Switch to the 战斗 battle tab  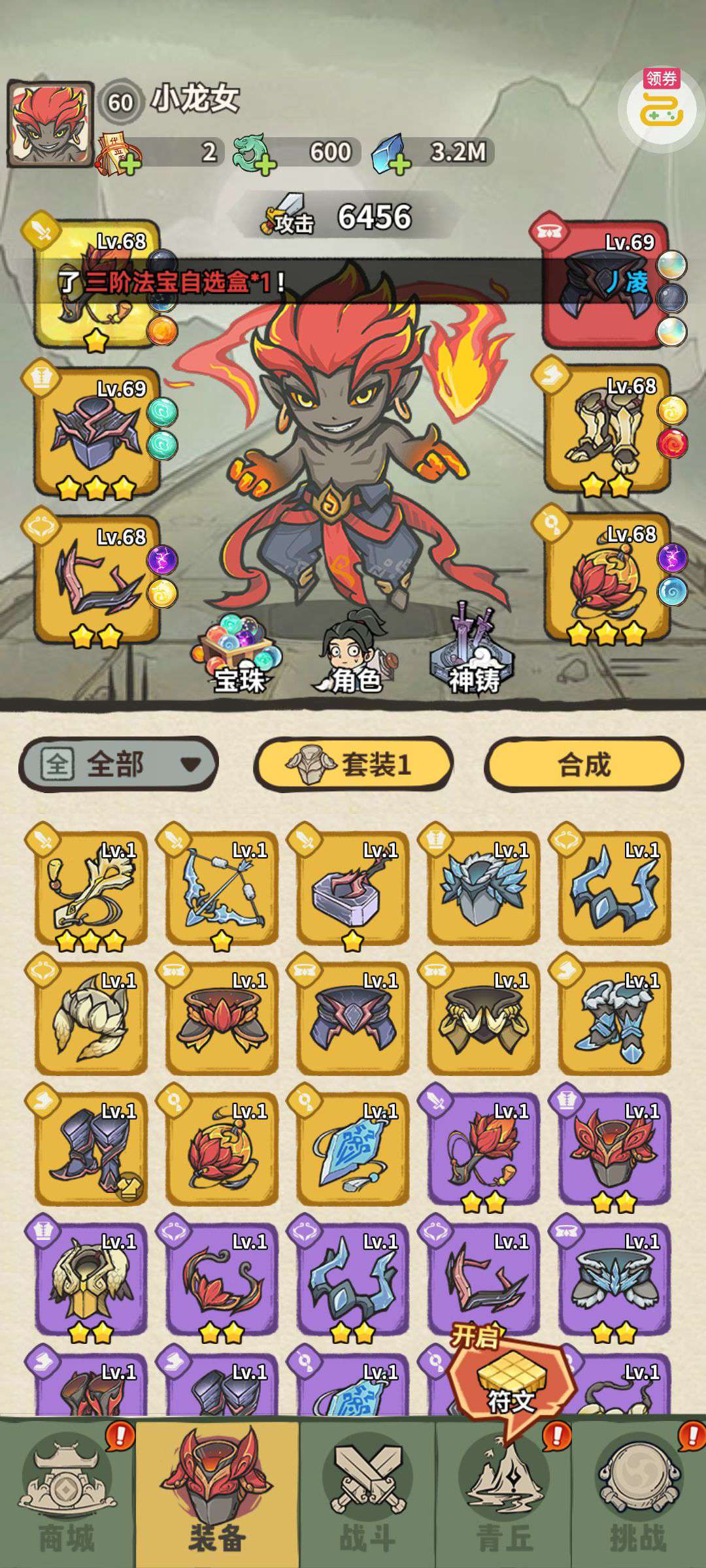pos(367,1496)
